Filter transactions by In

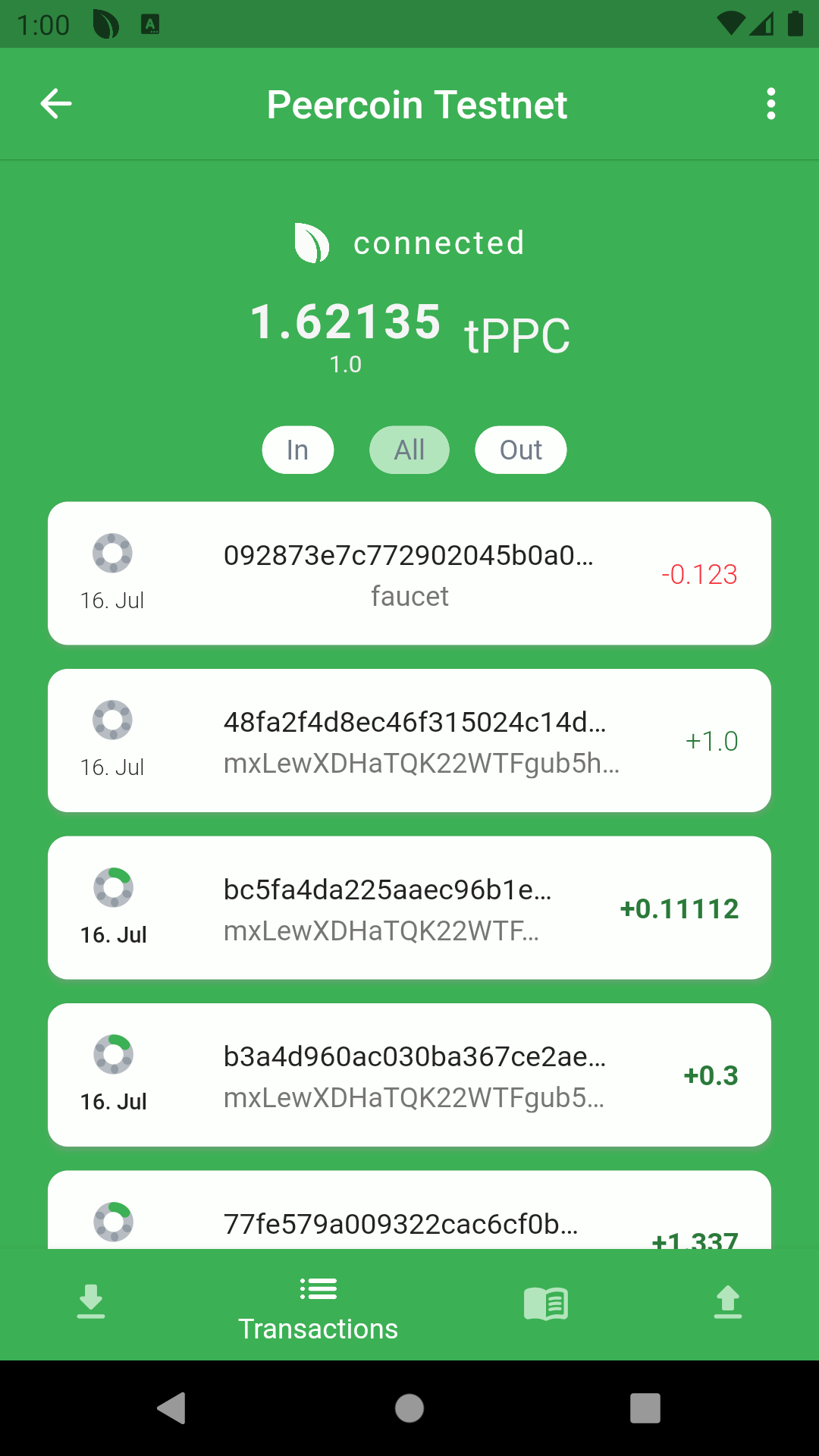[x=297, y=450]
